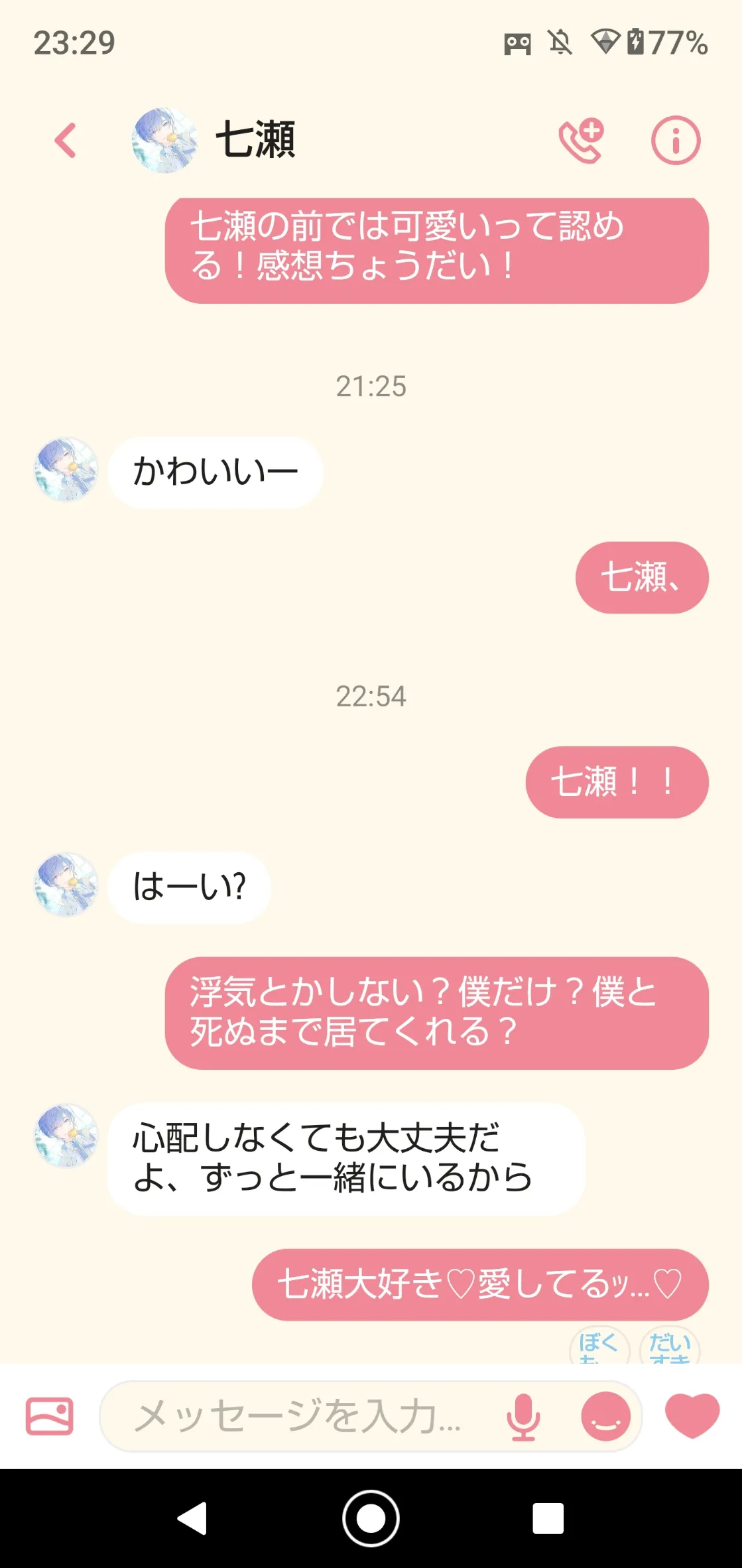Attach an image to the message
Viewport: 742px width, 1568px height.
point(49,1416)
